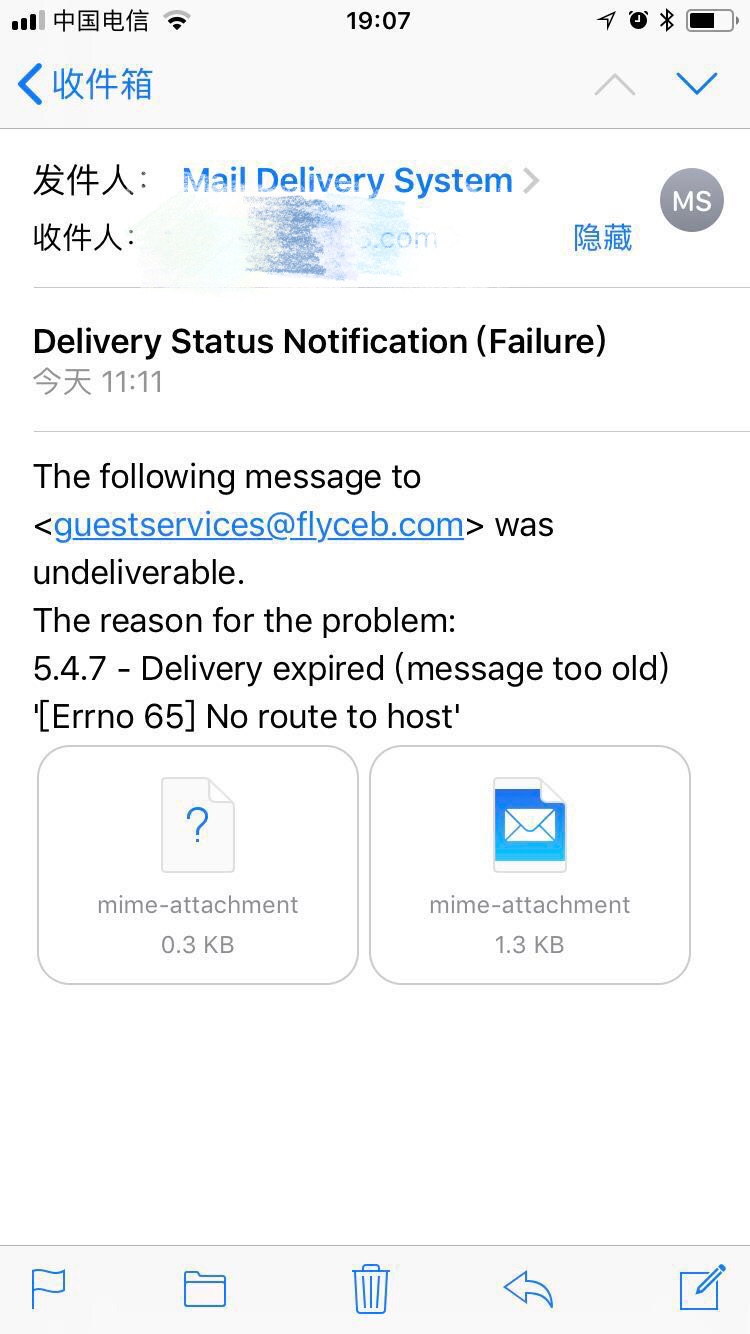The height and width of the screenshot is (1334, 750).
Task: Delete this email with trash icon
Action: coord(370,1288)
